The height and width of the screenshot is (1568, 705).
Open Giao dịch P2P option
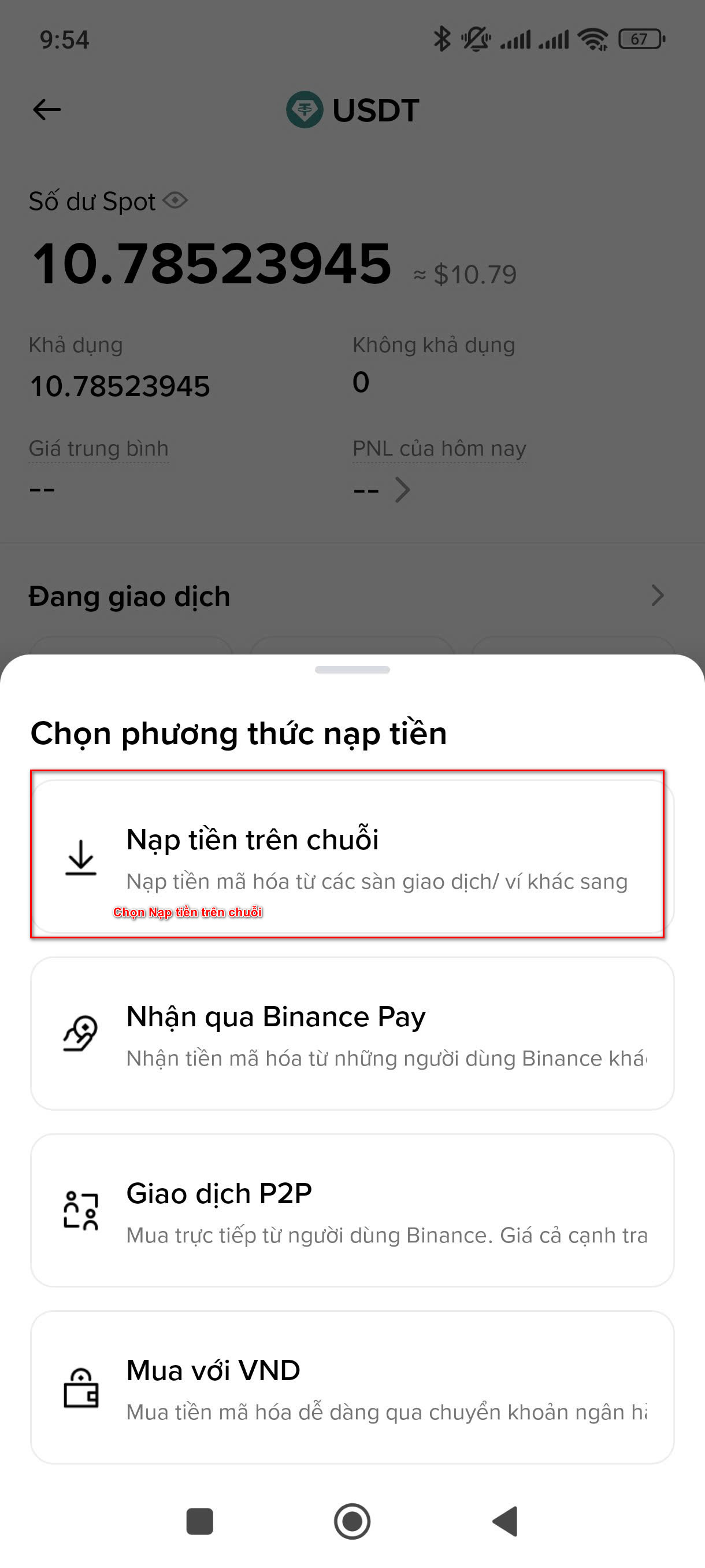(351, 1210)
